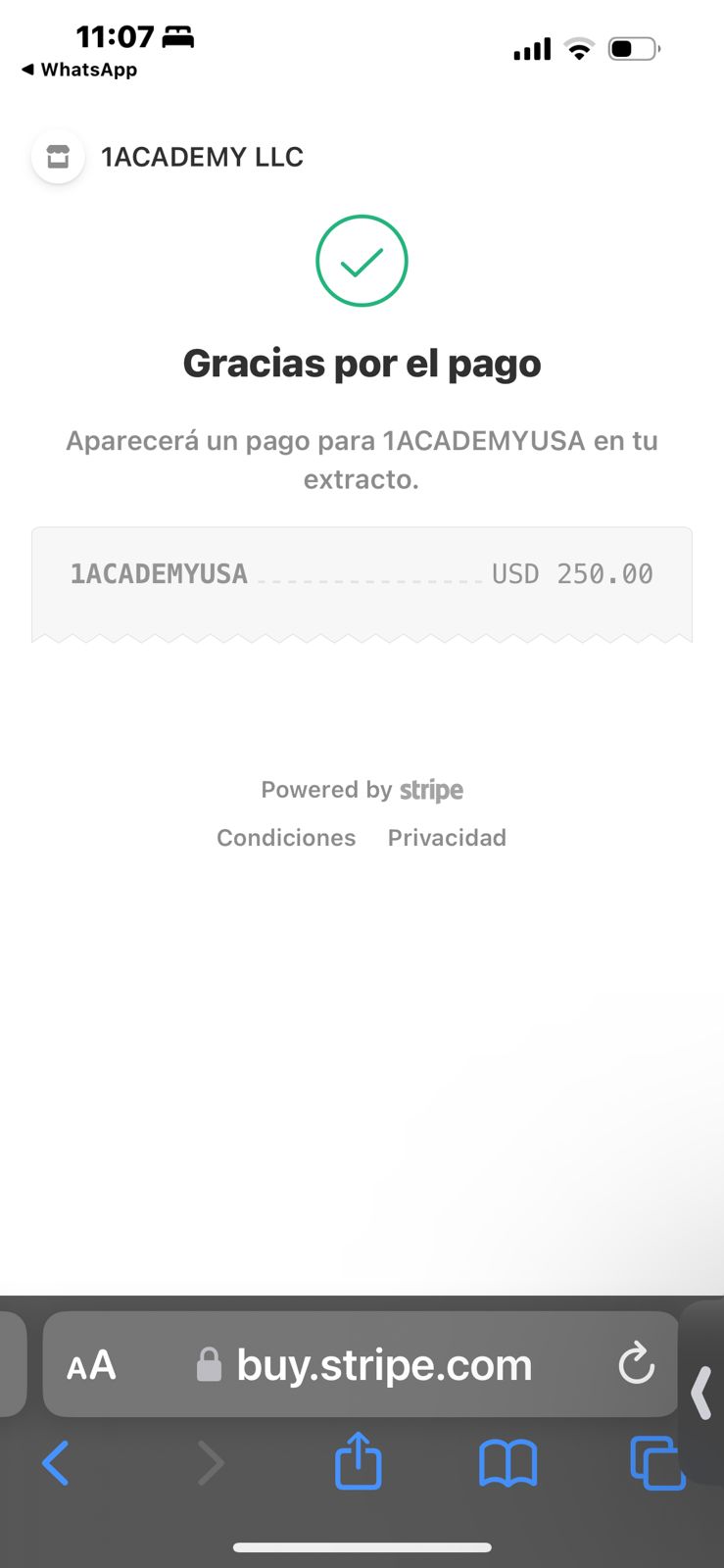Open the AA reader settings menu

tap(91, 1365)
